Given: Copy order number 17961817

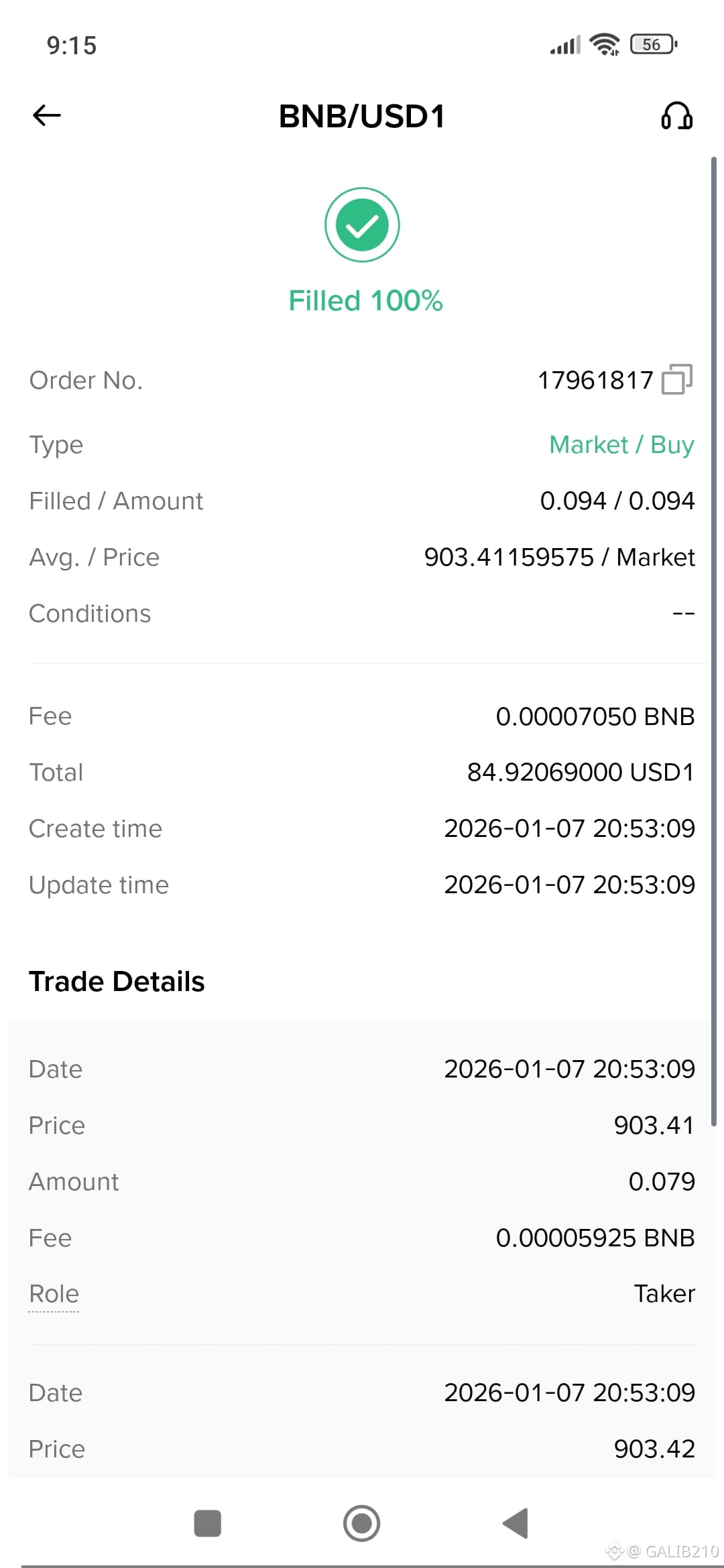Looking at the screenshot, I should click(677, 379).
